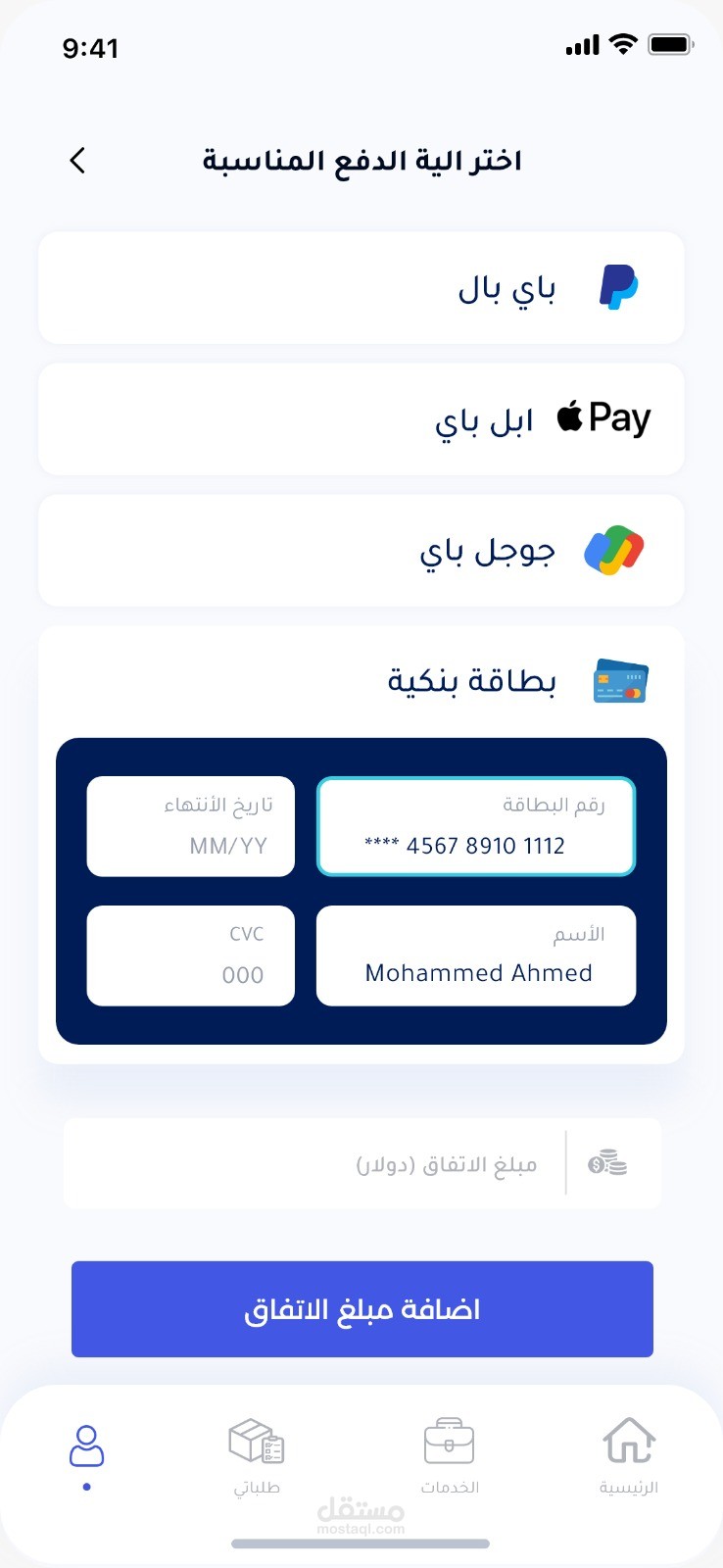Enter amount in مبلغ الاتفاق (دولار) field
Screen dimensions: 723x1568
point(362,1164)
